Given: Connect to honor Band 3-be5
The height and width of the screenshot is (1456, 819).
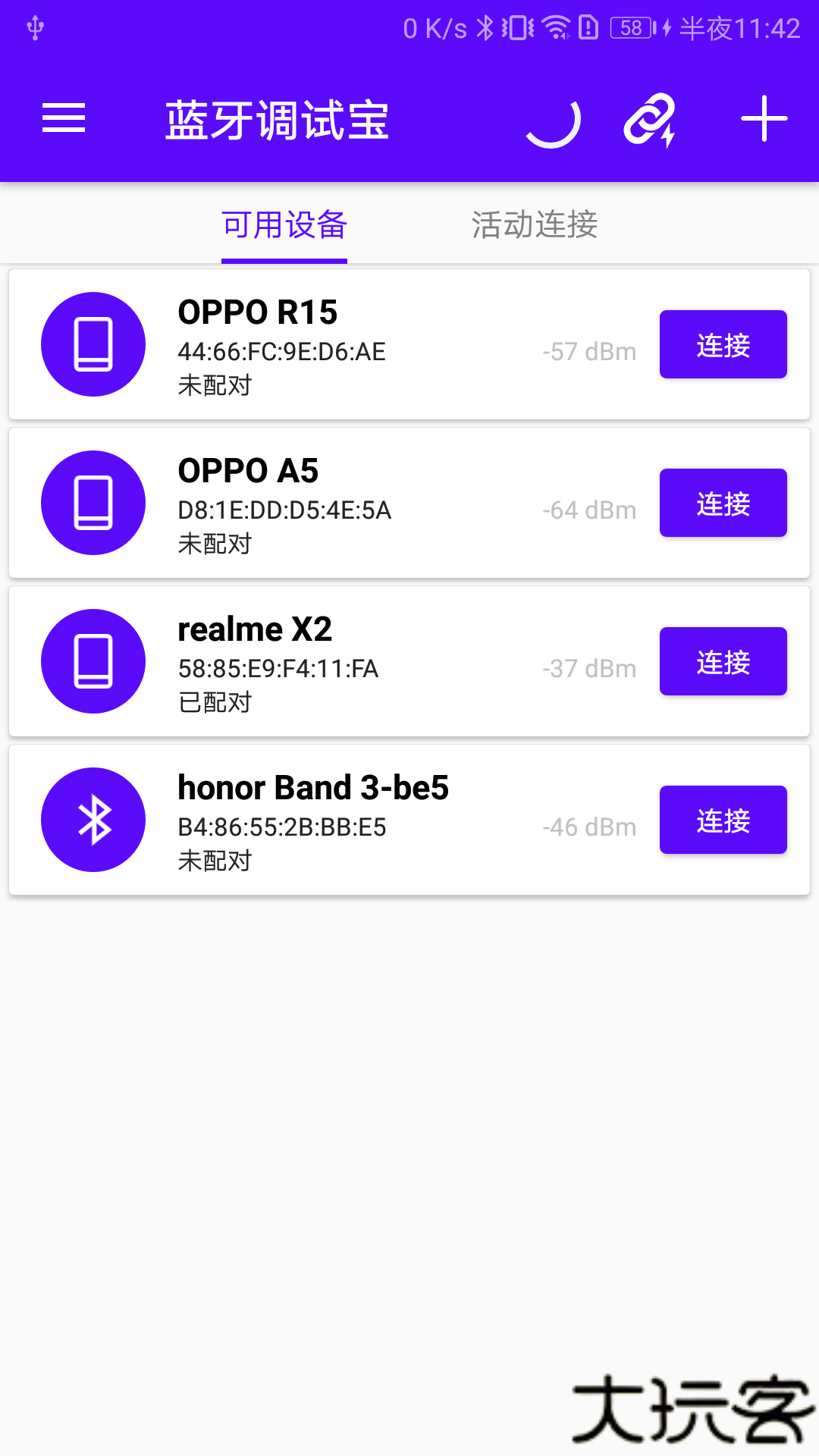Looking at the screenshot, I should (x=723, y=820).
